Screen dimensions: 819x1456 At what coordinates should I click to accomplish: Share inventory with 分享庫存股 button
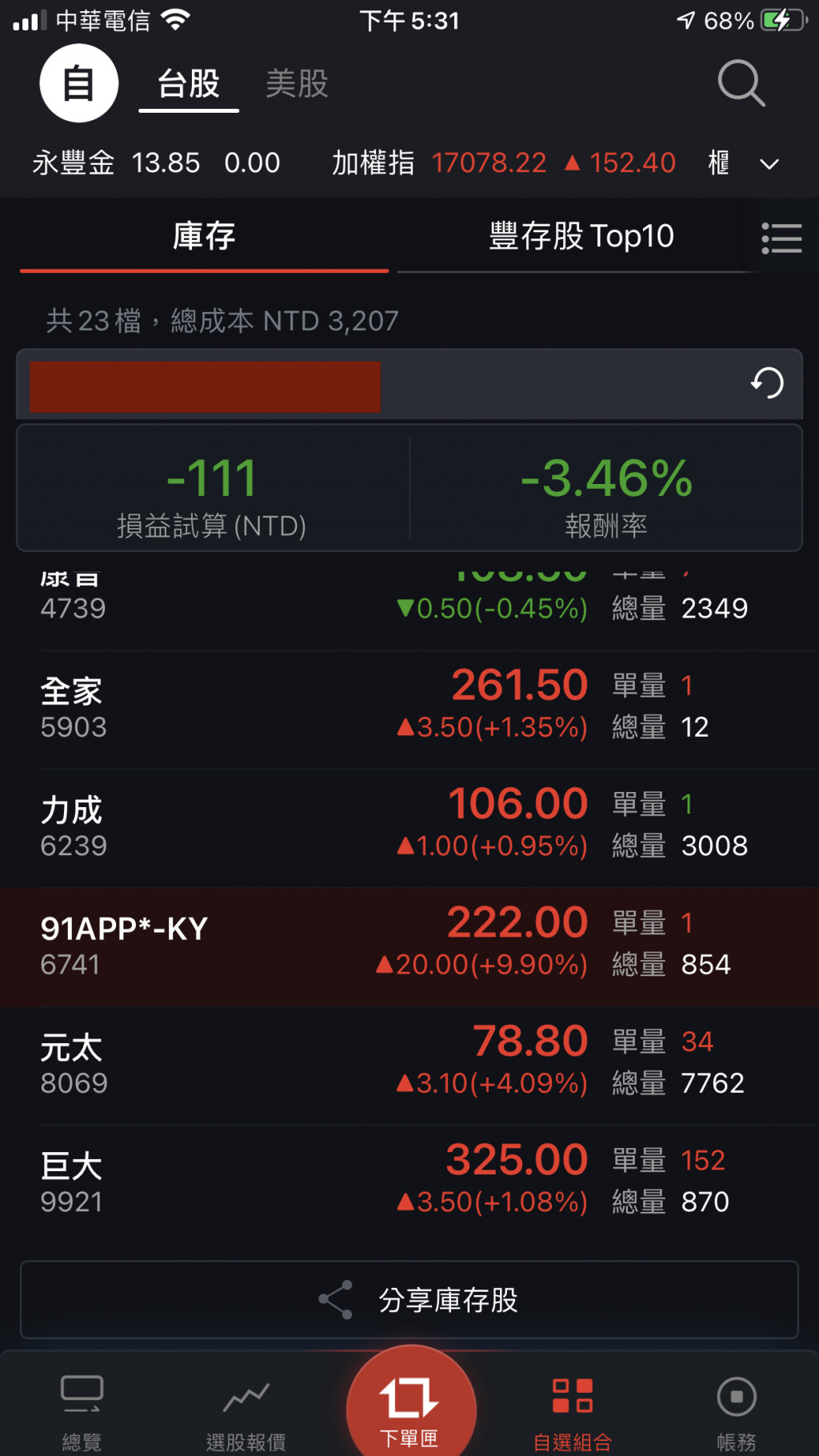(409, 1300)
